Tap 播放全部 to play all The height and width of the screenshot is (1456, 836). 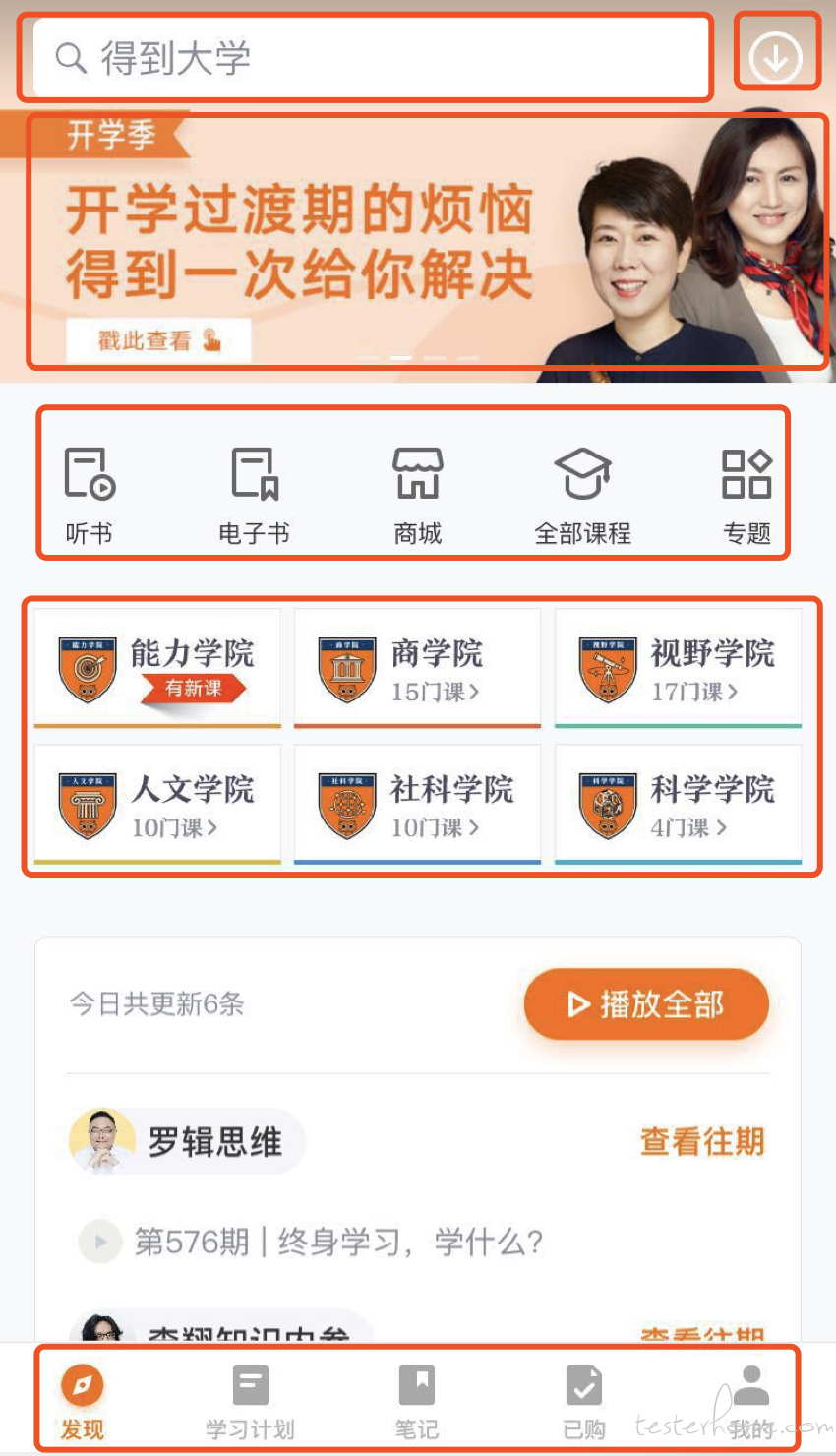646,1004
